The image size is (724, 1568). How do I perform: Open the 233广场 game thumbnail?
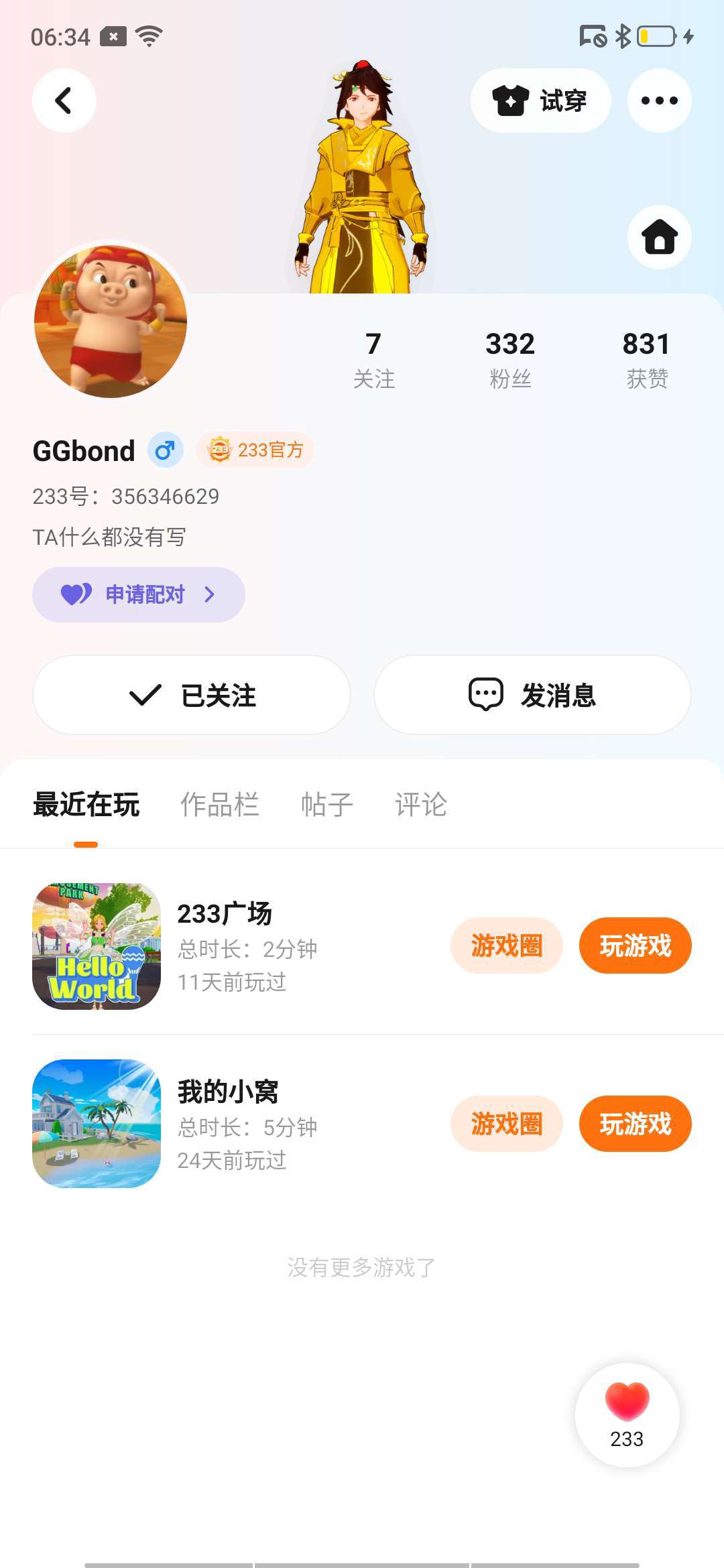[97, 945]
